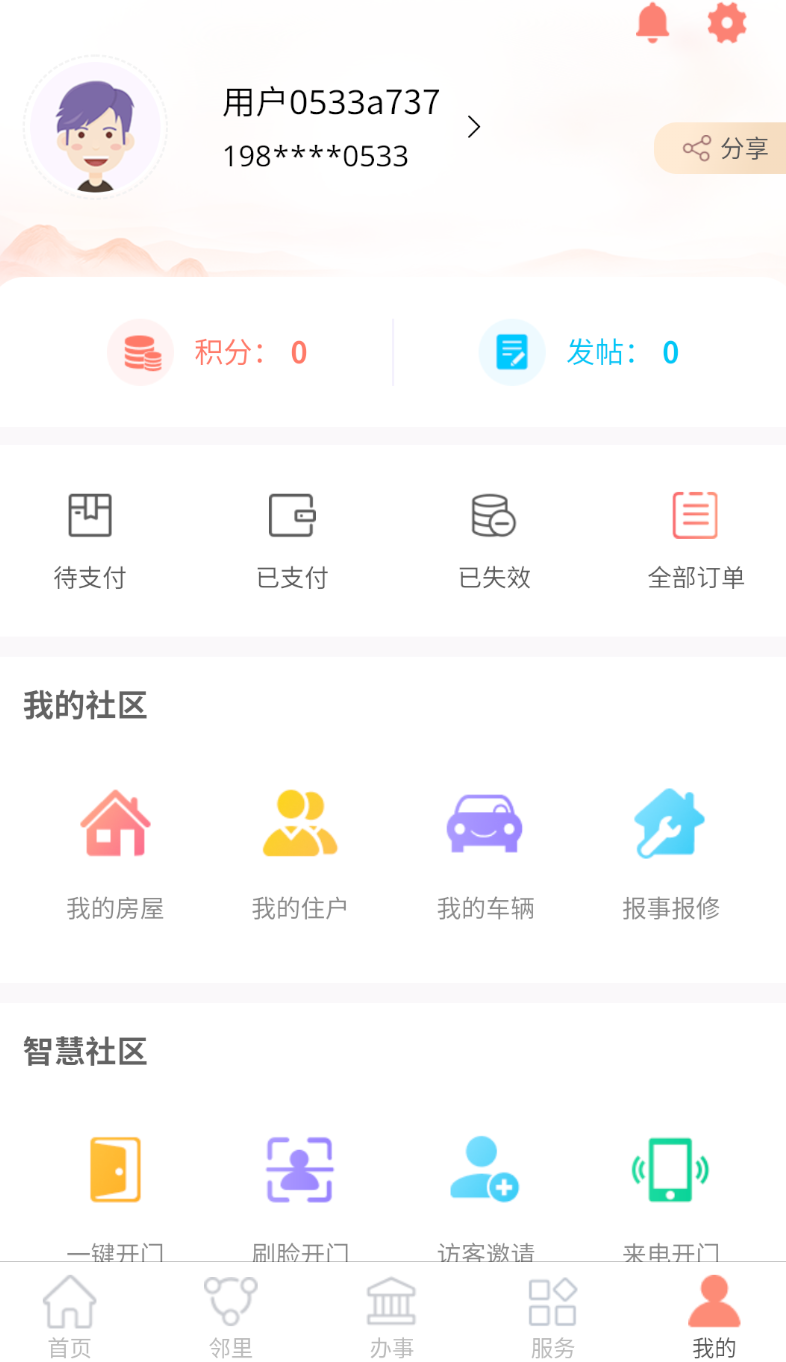Open the 报事报修 repair report icon
Viewport: 786px width, 1362px height.
coord(669,822)
